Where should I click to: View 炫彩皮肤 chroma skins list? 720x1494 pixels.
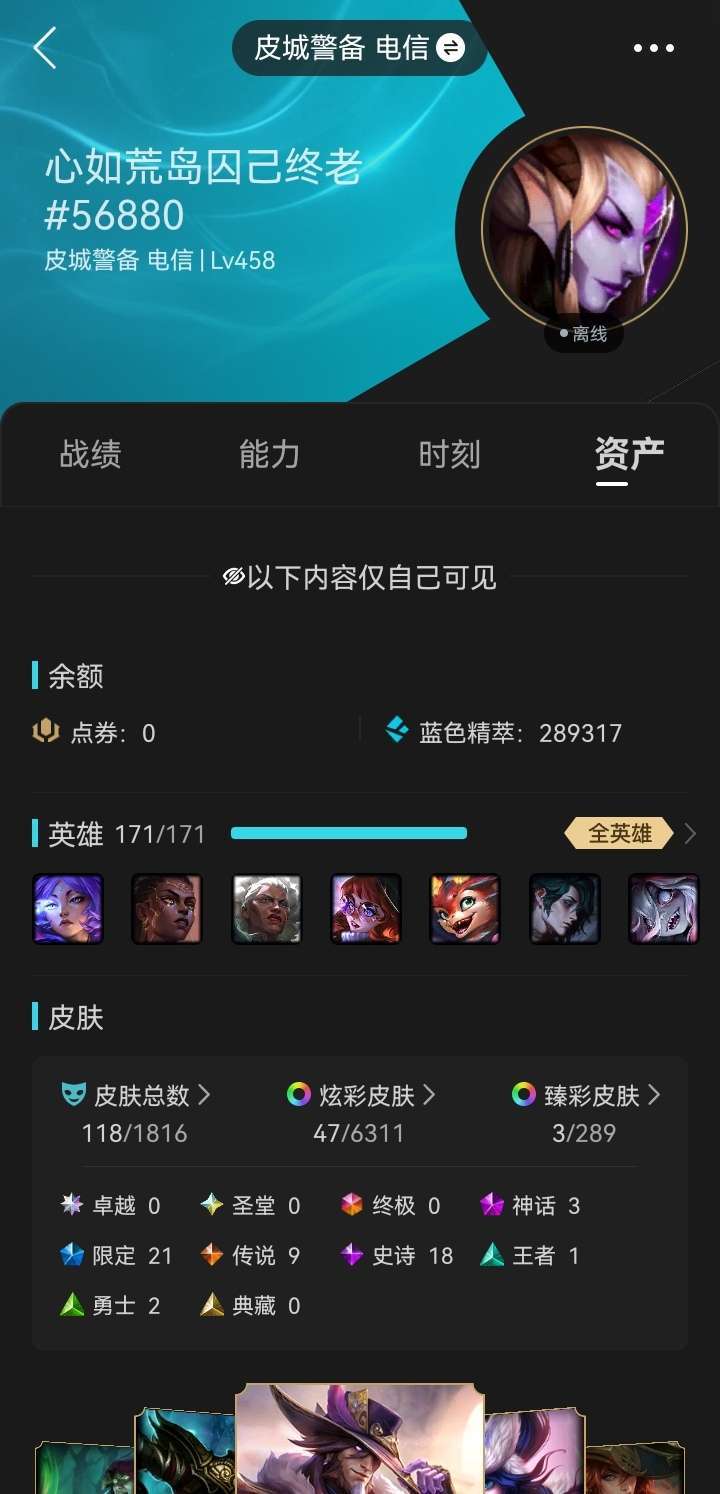pyautogui.click(x=362, y=1096)
